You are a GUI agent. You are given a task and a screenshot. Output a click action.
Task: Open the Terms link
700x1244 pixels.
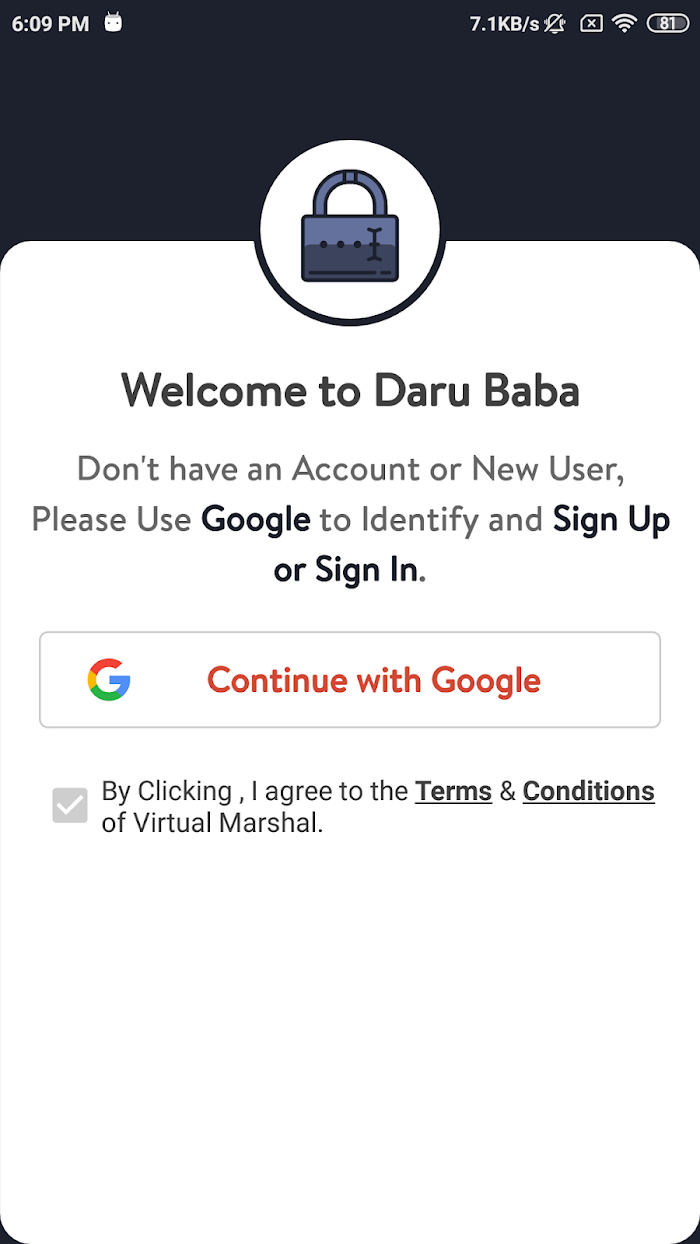point(453,791)
